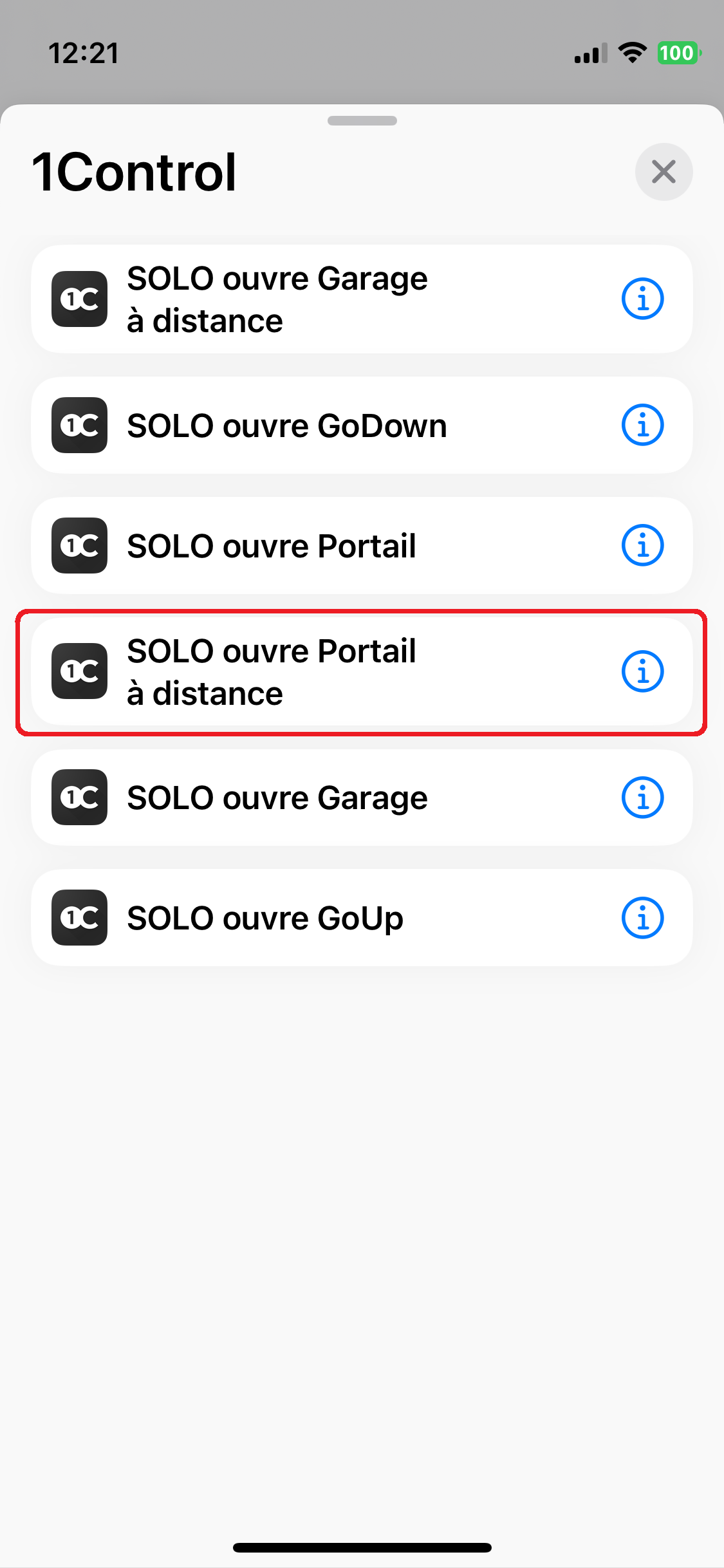
Task: View info for SOLO ouvre Portail
Action: (642, 546)
